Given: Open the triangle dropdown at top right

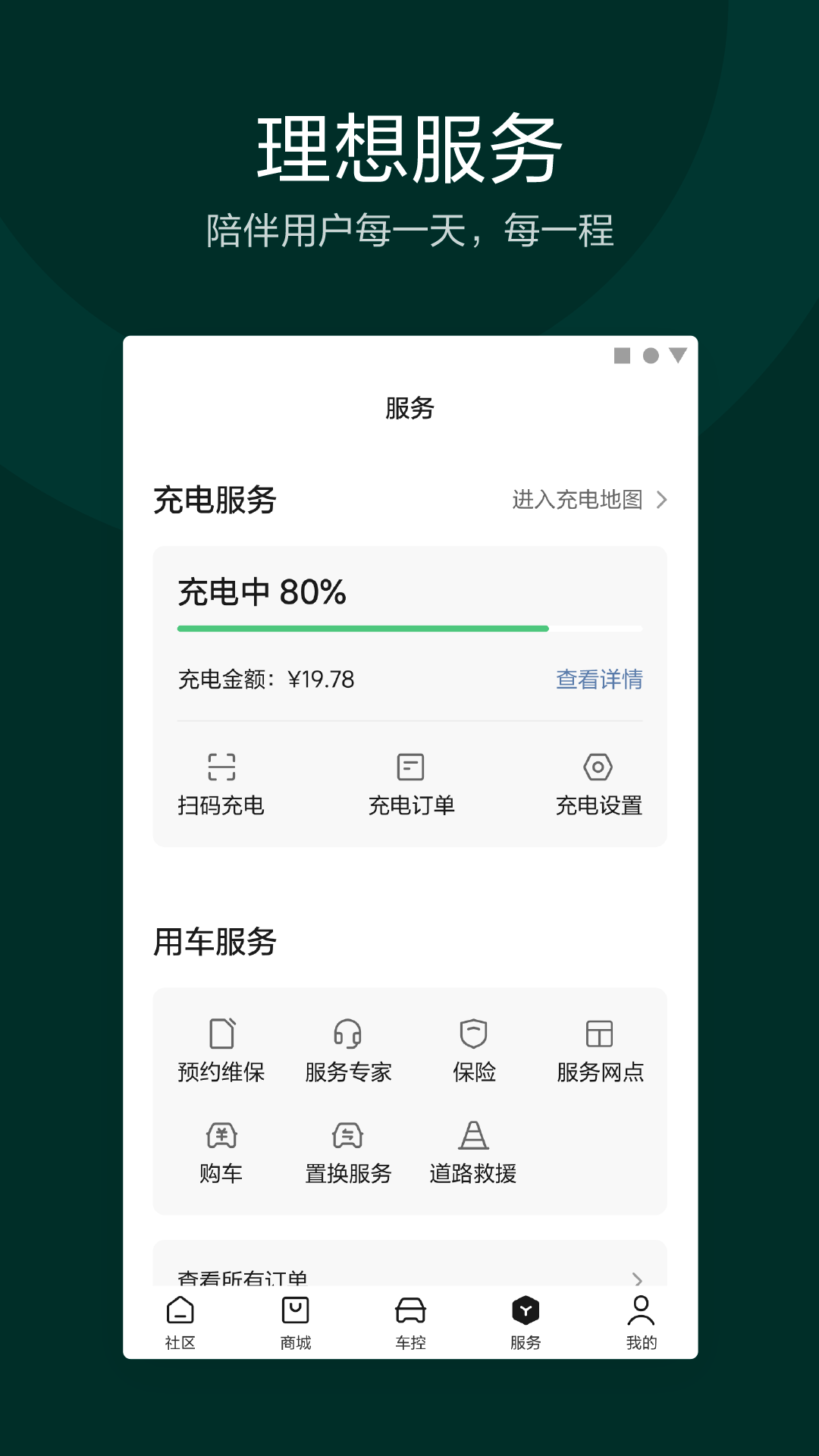Looking at the screenshot, I should point(677,353).
